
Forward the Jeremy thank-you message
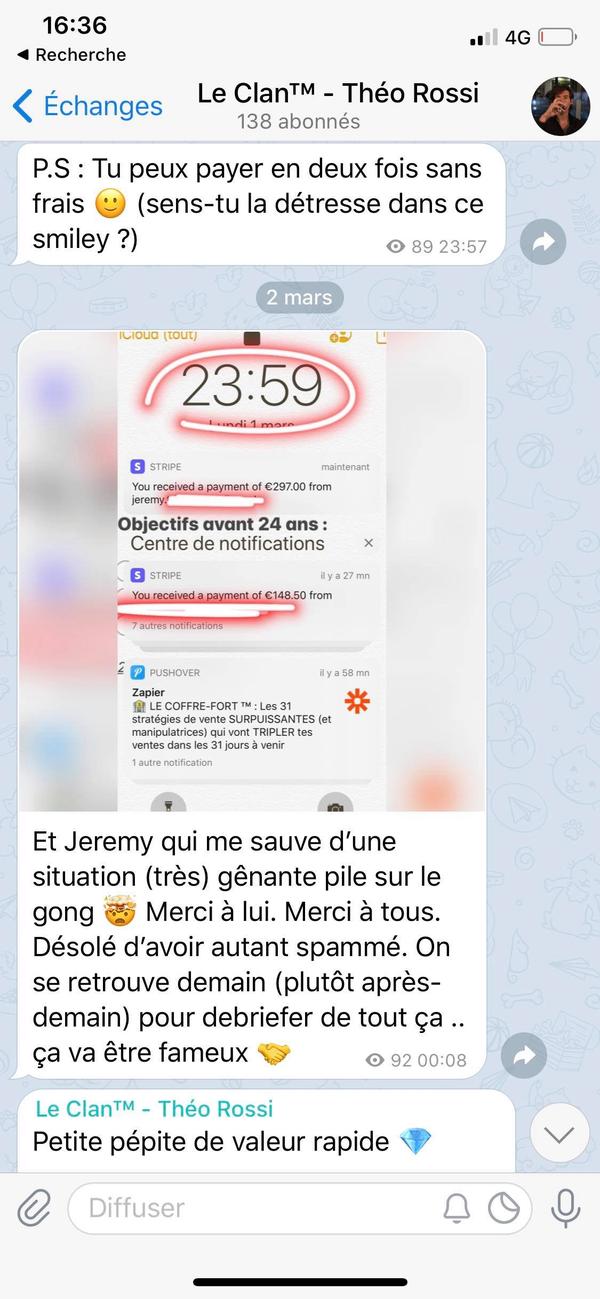click(524, 1054)
